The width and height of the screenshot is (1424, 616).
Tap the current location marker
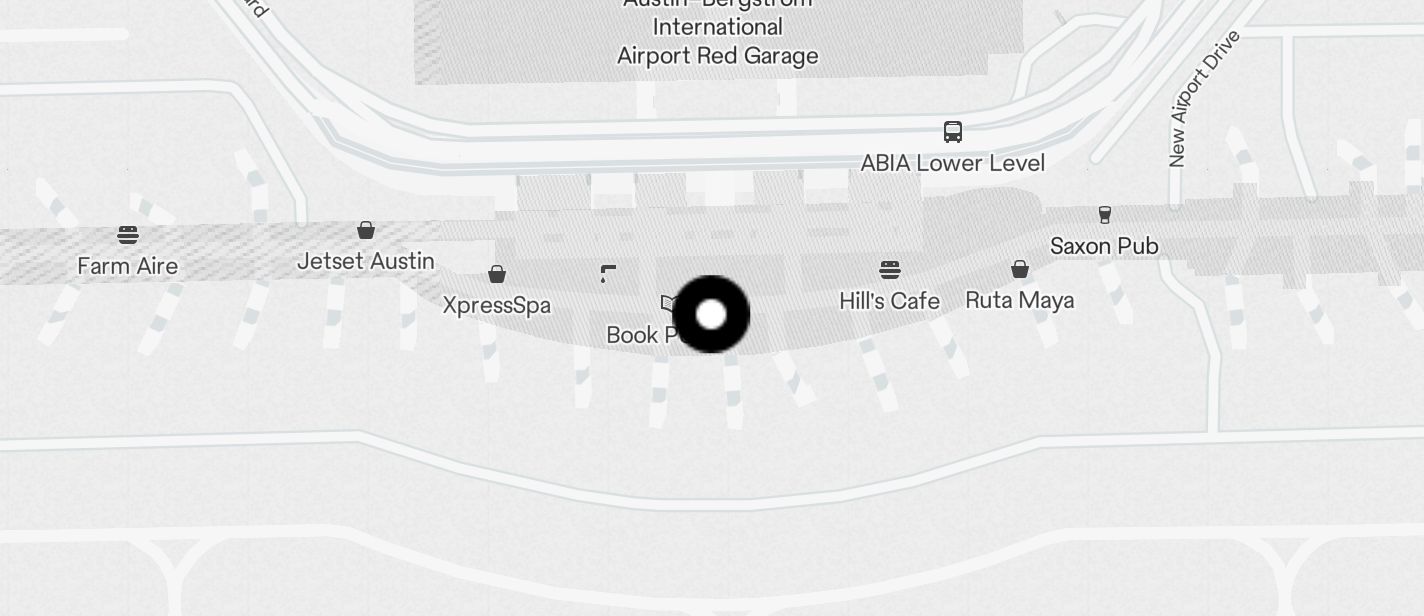click(711, 314)
